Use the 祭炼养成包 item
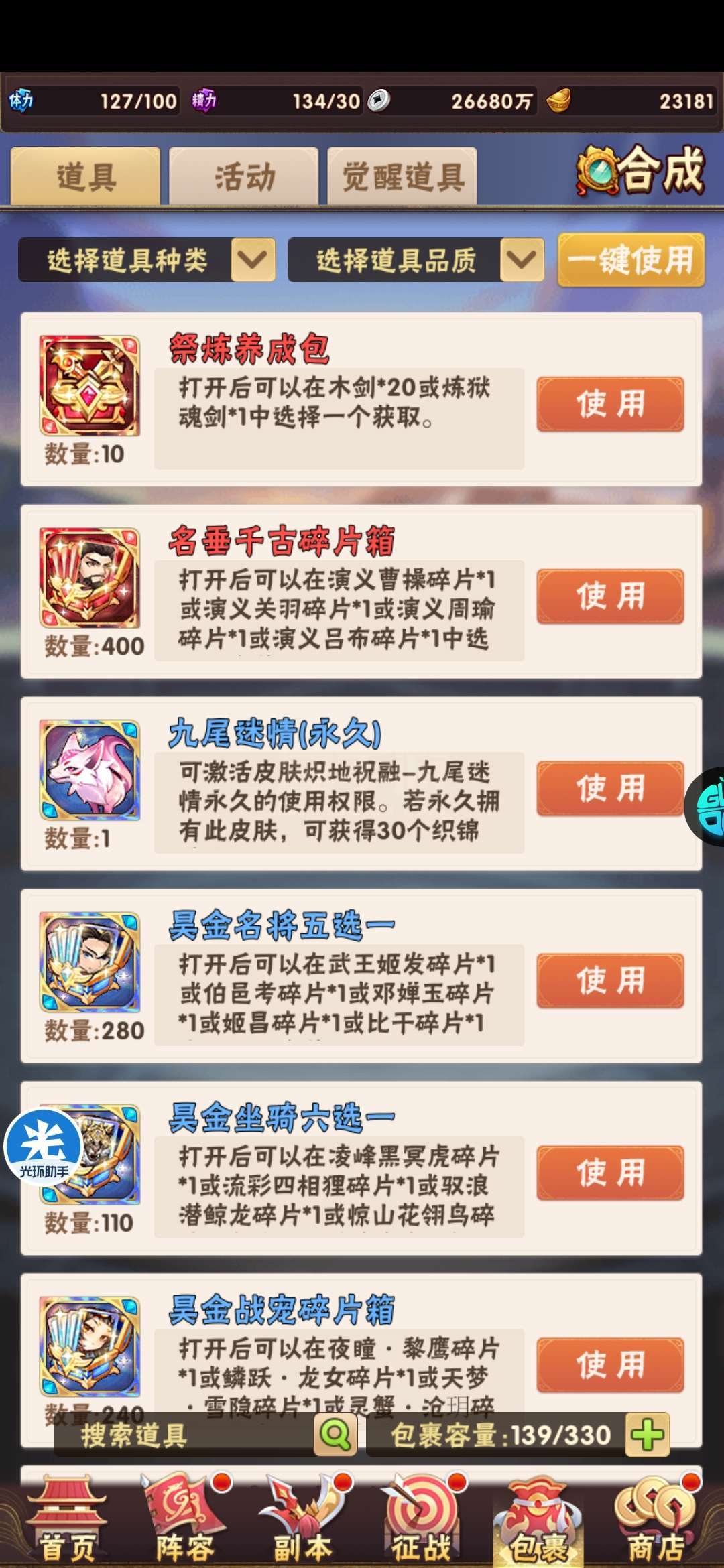 [610, 404]
